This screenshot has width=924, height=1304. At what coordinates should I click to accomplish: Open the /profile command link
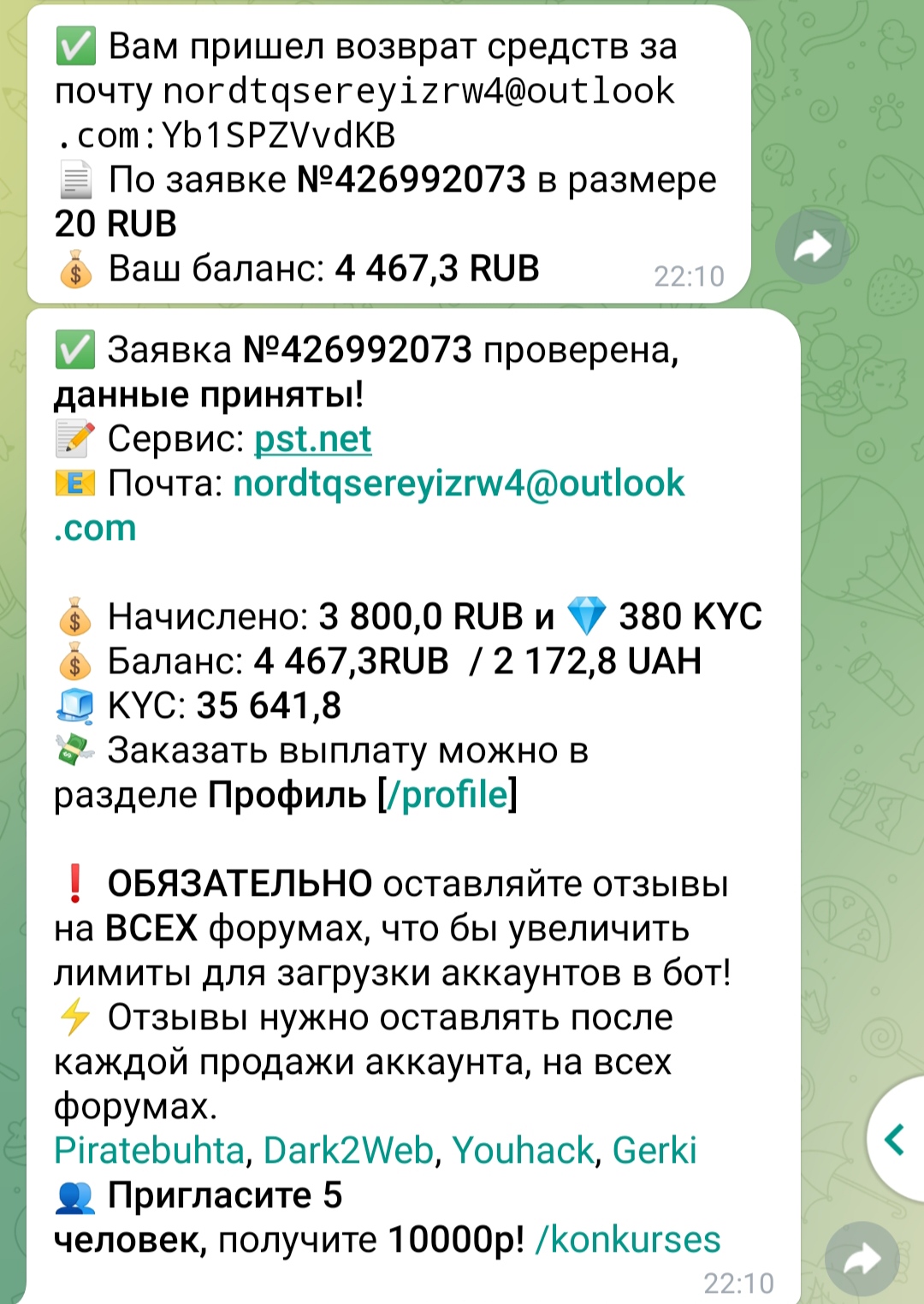pos(447,795)
